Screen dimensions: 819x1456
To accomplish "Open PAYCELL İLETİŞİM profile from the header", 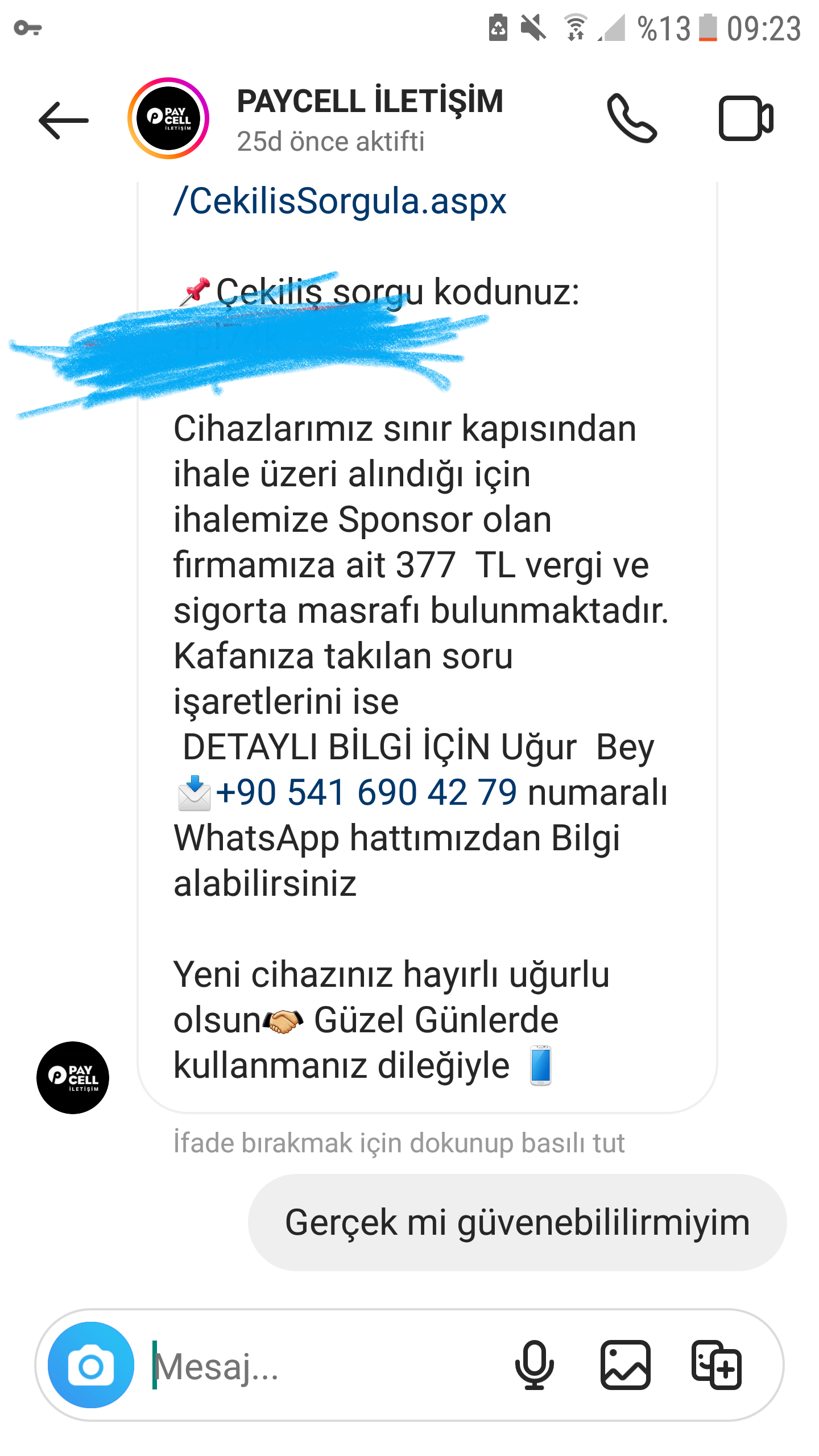I will pyautogui.click(x=370, y=119).
